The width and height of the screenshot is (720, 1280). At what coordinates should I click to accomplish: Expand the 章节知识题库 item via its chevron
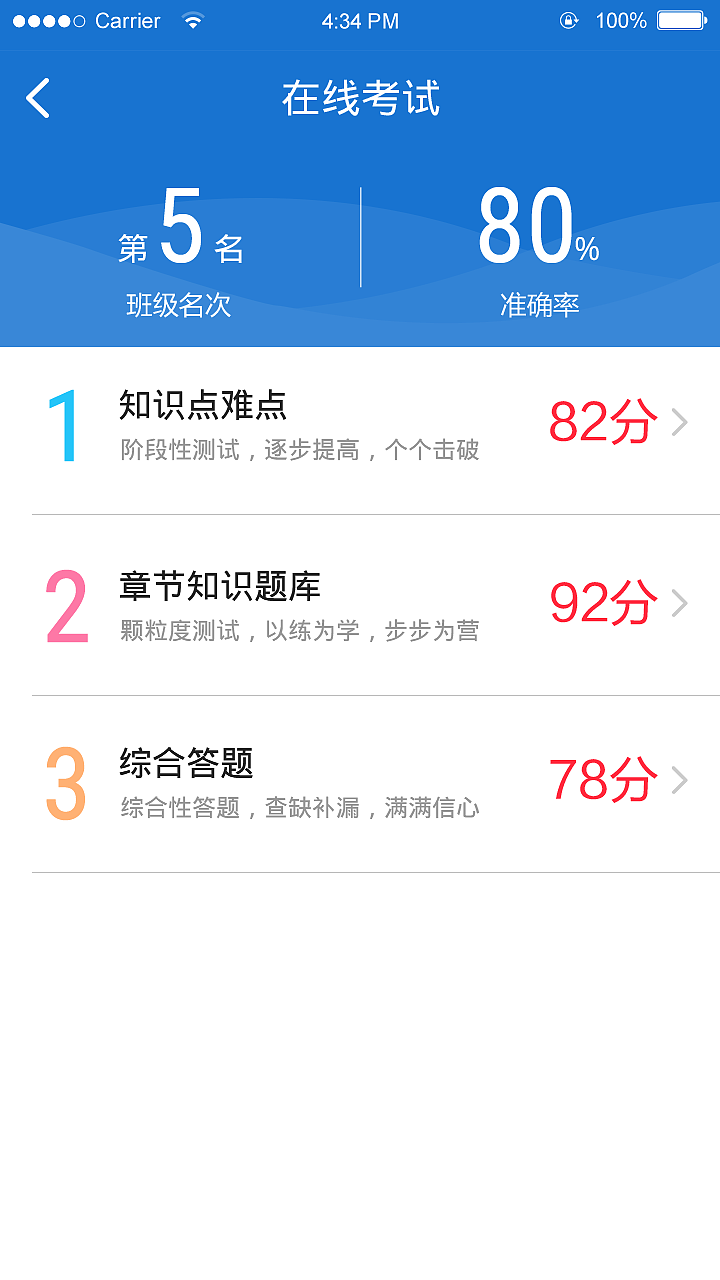click(680, 602)
